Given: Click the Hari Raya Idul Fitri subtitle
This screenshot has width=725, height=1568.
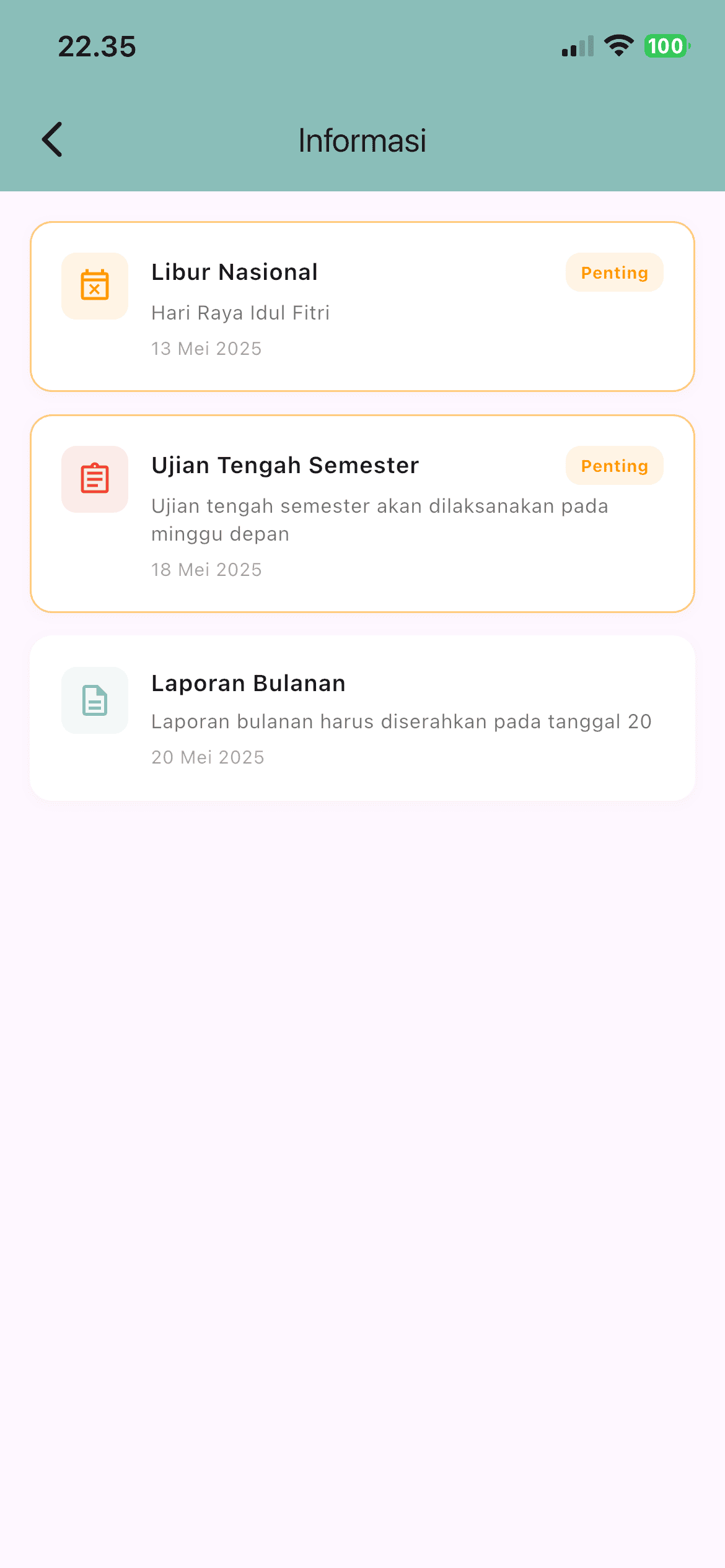Looking at the screenshot, I should (x=241, y=313).
